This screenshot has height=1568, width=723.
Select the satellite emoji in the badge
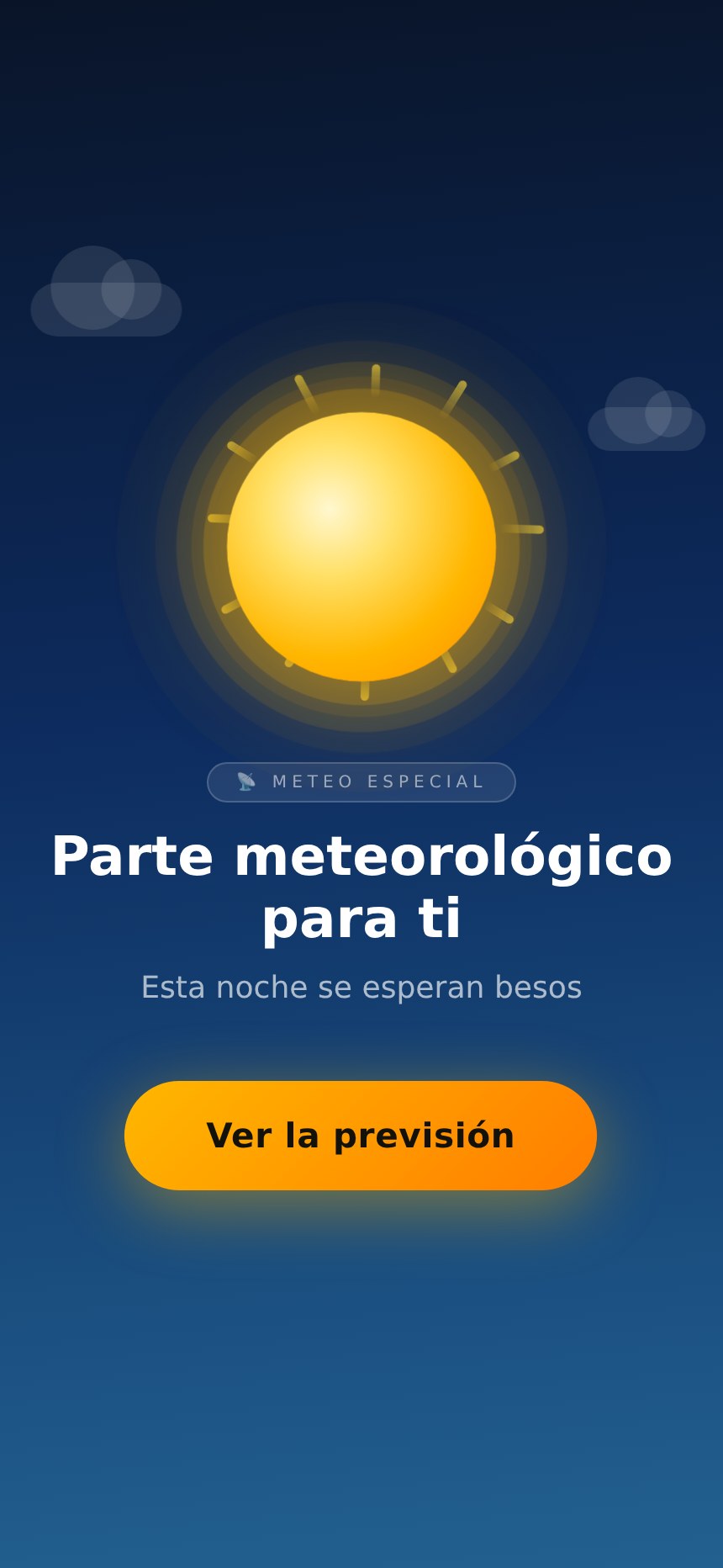click(x=246, y=781)
